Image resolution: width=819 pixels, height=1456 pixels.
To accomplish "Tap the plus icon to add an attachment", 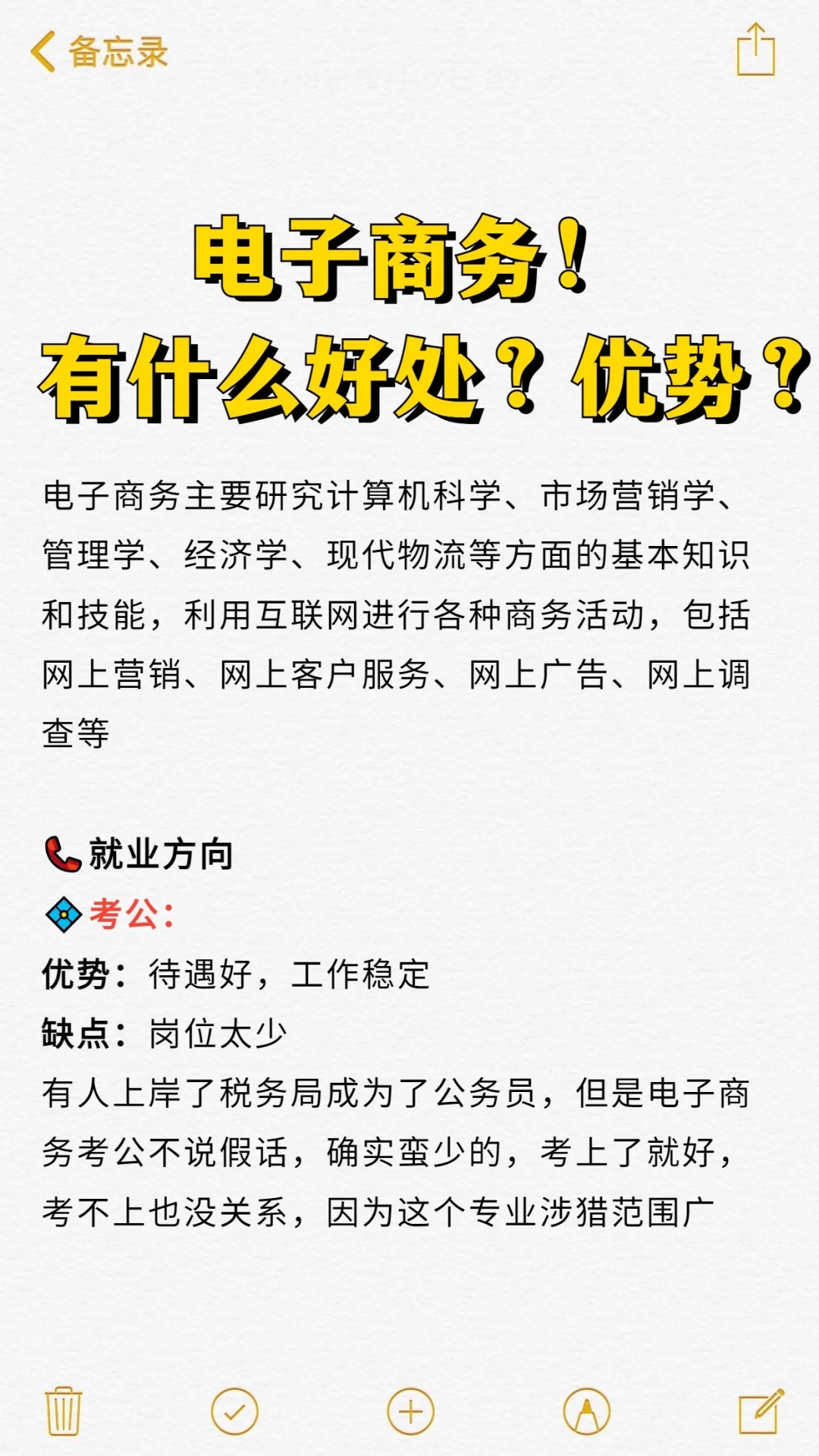I will (x=409, y=1406).
